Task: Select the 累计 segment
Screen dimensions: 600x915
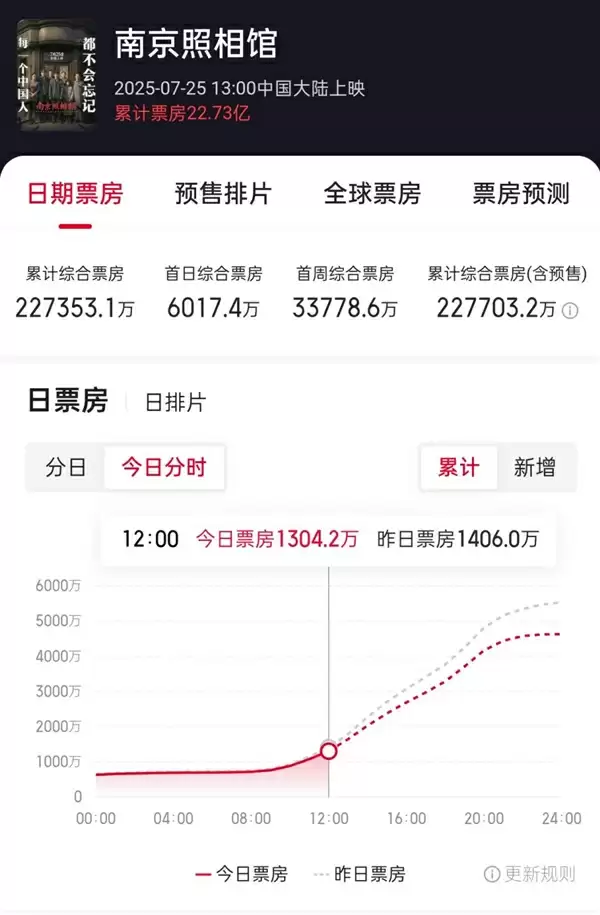Action: (459, 467)
